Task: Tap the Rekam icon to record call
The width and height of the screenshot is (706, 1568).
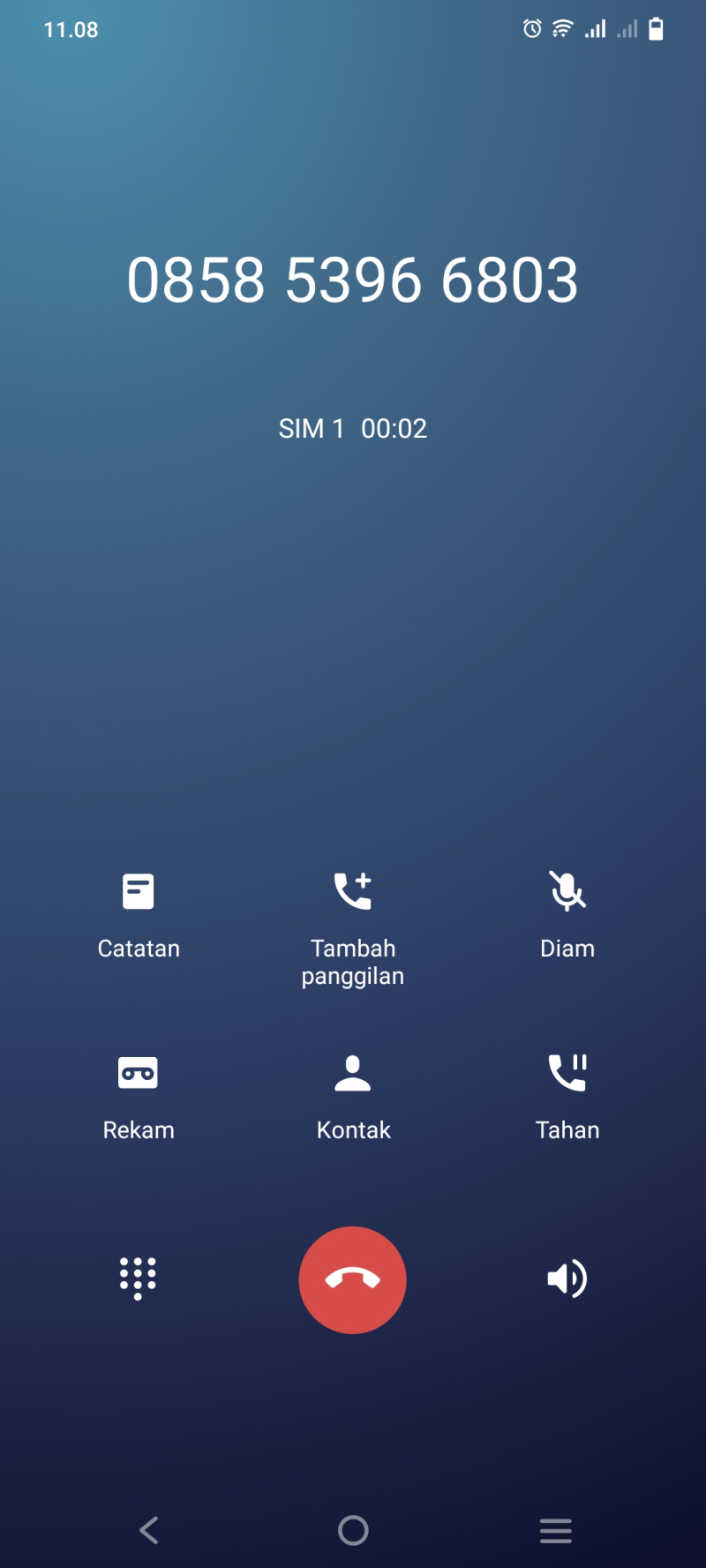Action: tap(139, 1072)
